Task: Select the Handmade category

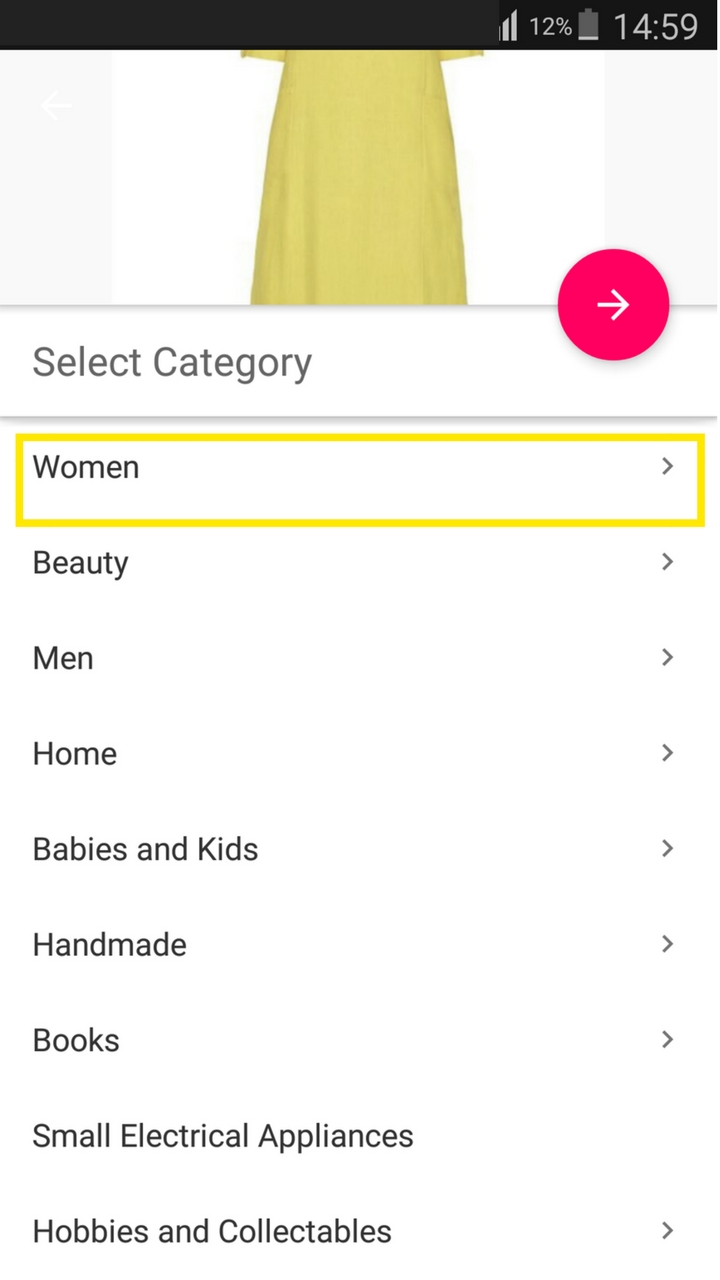Action: 360,944
